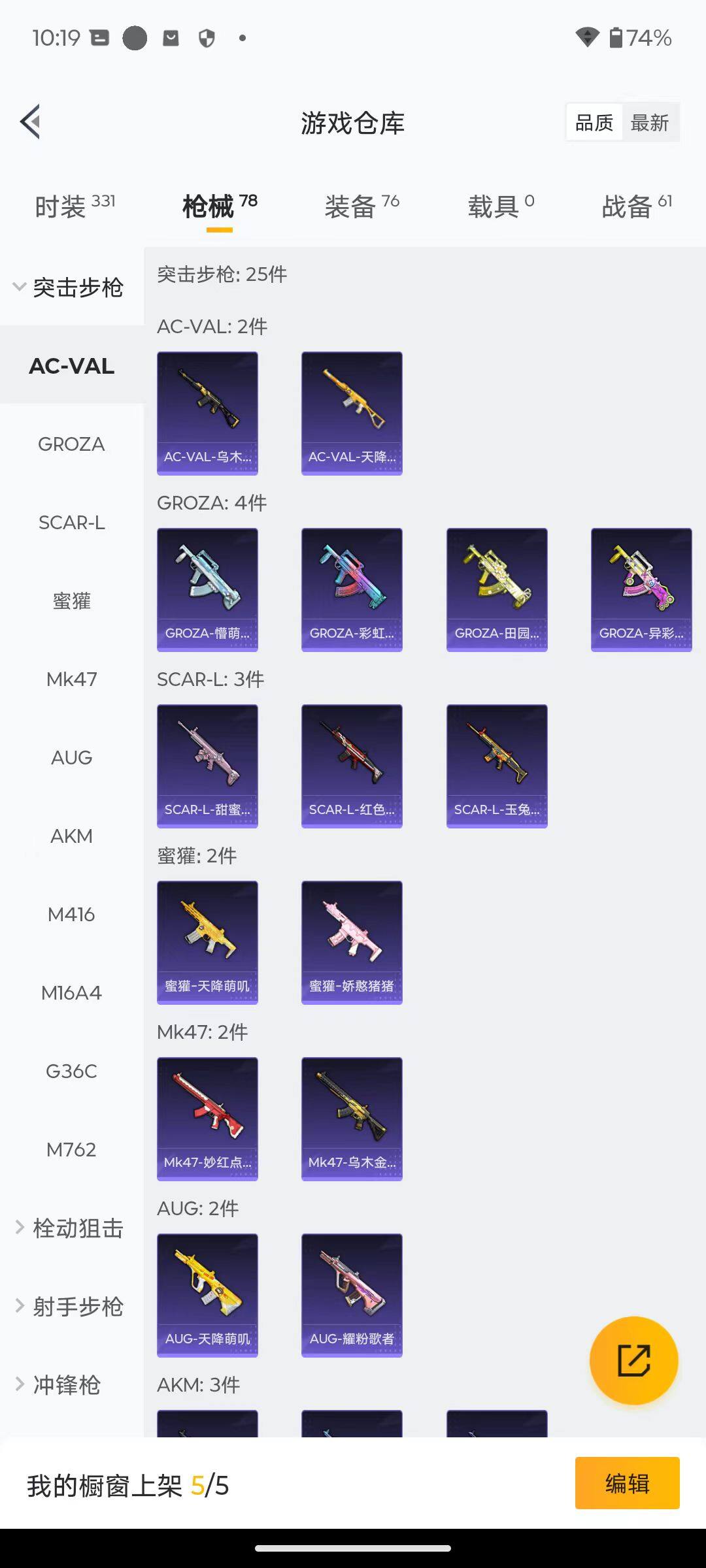Tap the orange floating share button
Viewport: 706px width, 1568px height.
click(x=633, y=1360)
